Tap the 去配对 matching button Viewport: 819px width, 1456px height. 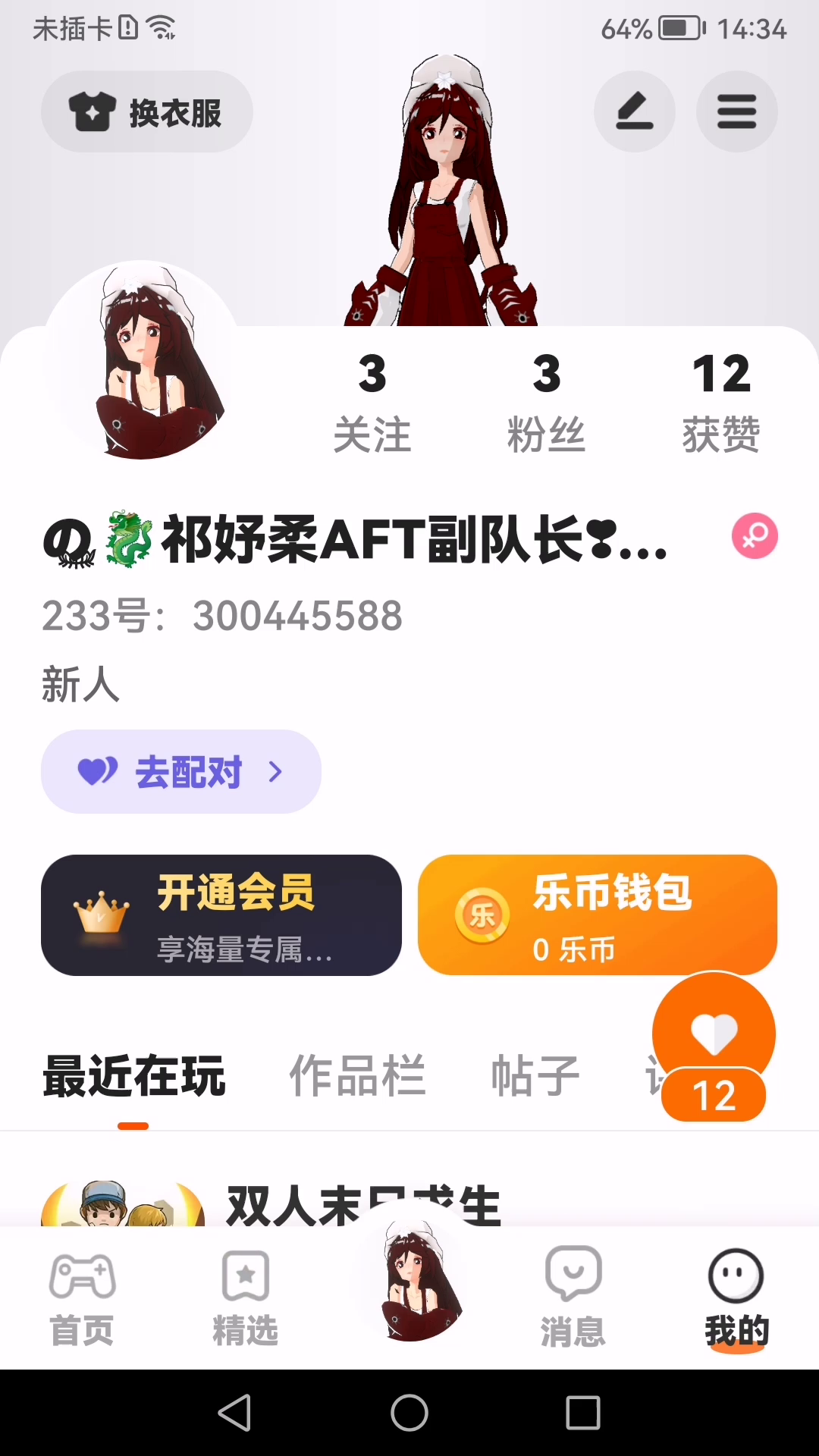click(181, 772)
